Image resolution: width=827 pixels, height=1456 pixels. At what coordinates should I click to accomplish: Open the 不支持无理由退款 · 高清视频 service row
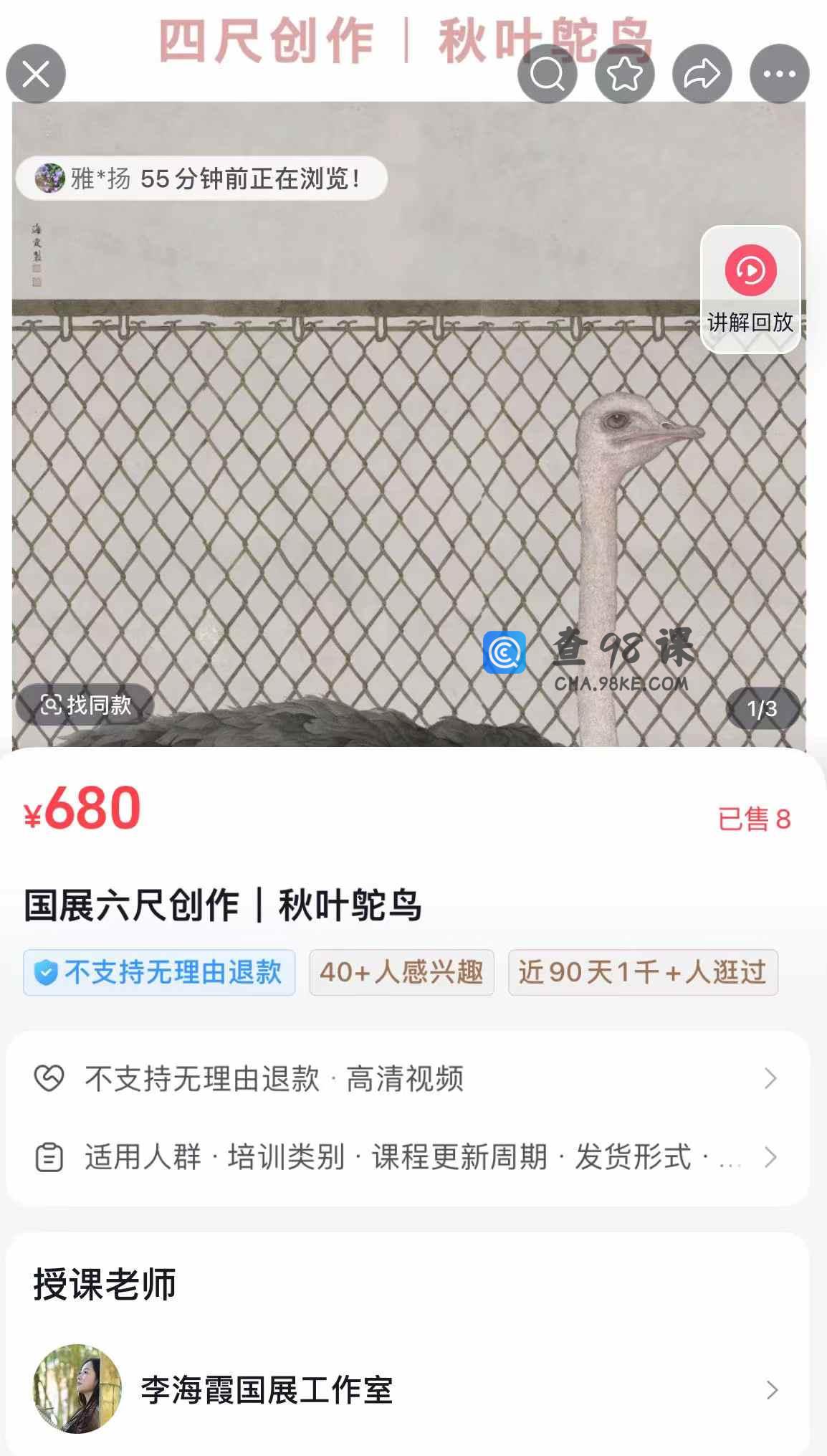[x=407, y=1078]
